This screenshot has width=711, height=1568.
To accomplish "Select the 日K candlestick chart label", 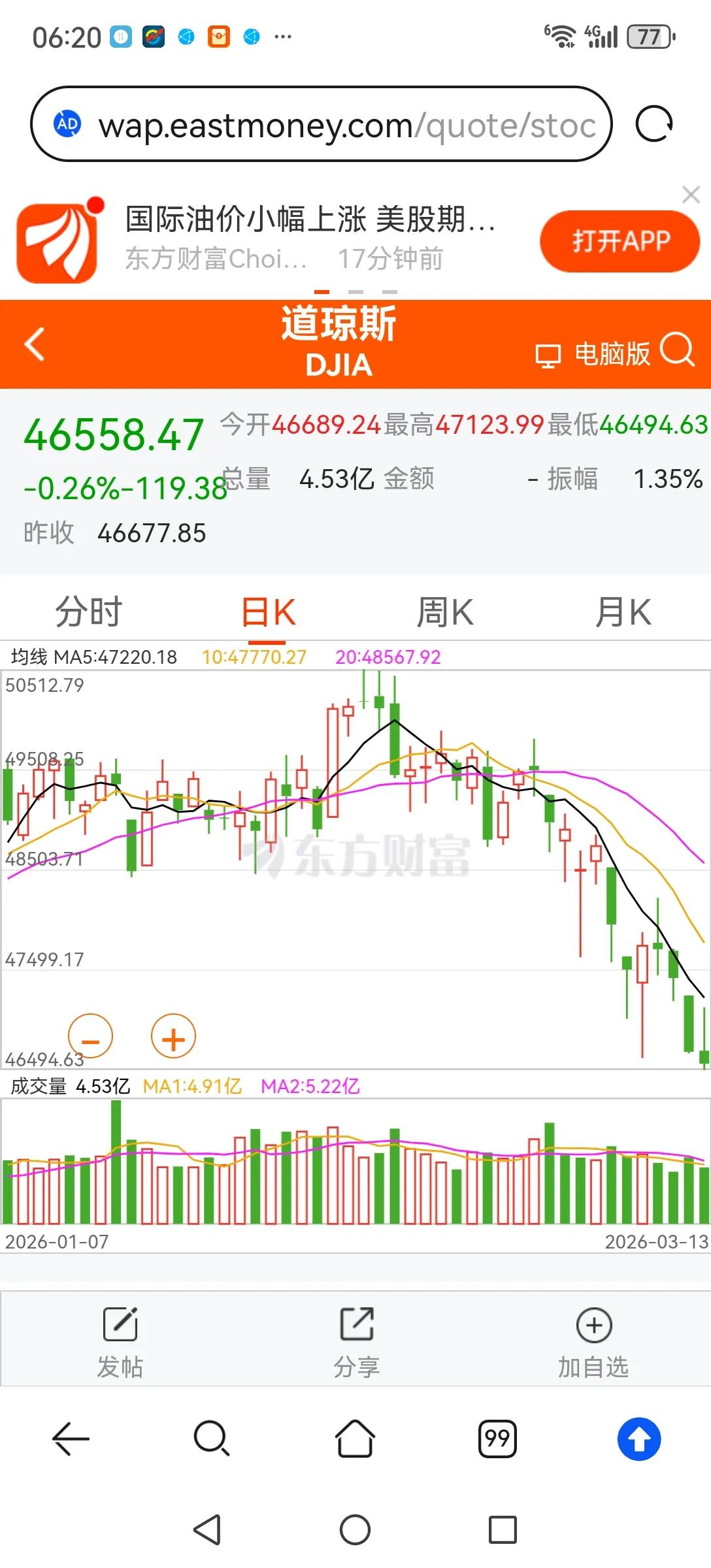I will coord(267,611).
